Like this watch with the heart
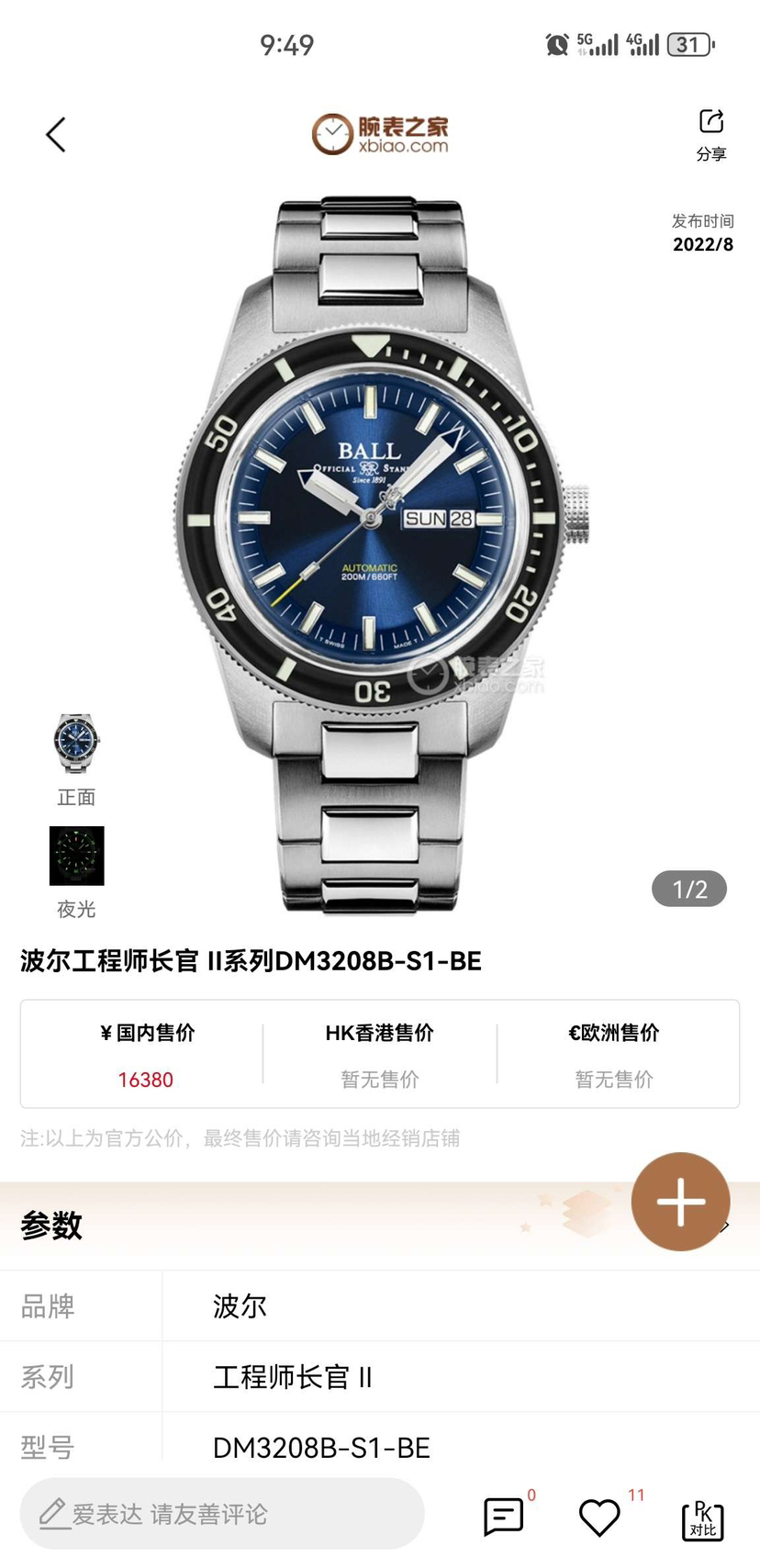Screen dimensions: 760x1568 pos(599,1517)
